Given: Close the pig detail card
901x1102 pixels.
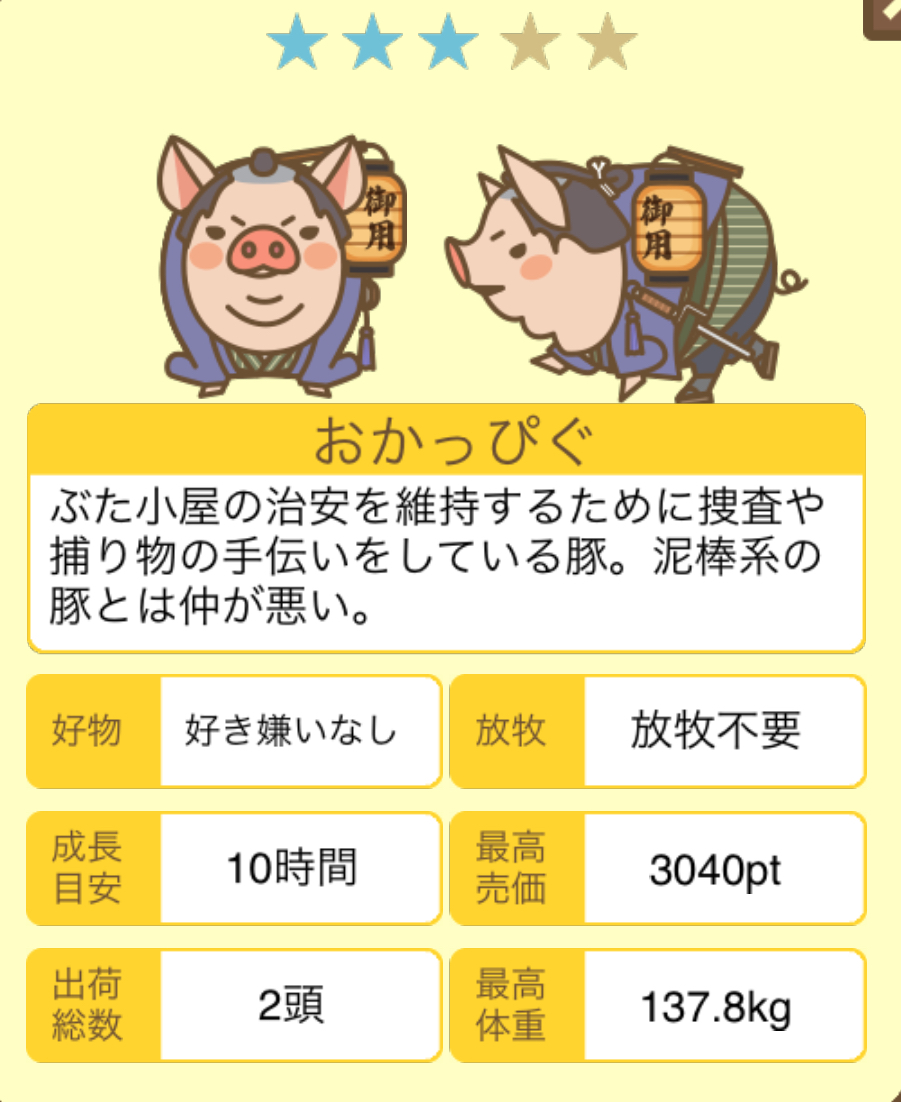Looking at the screenshot, I should pos(885,15).
